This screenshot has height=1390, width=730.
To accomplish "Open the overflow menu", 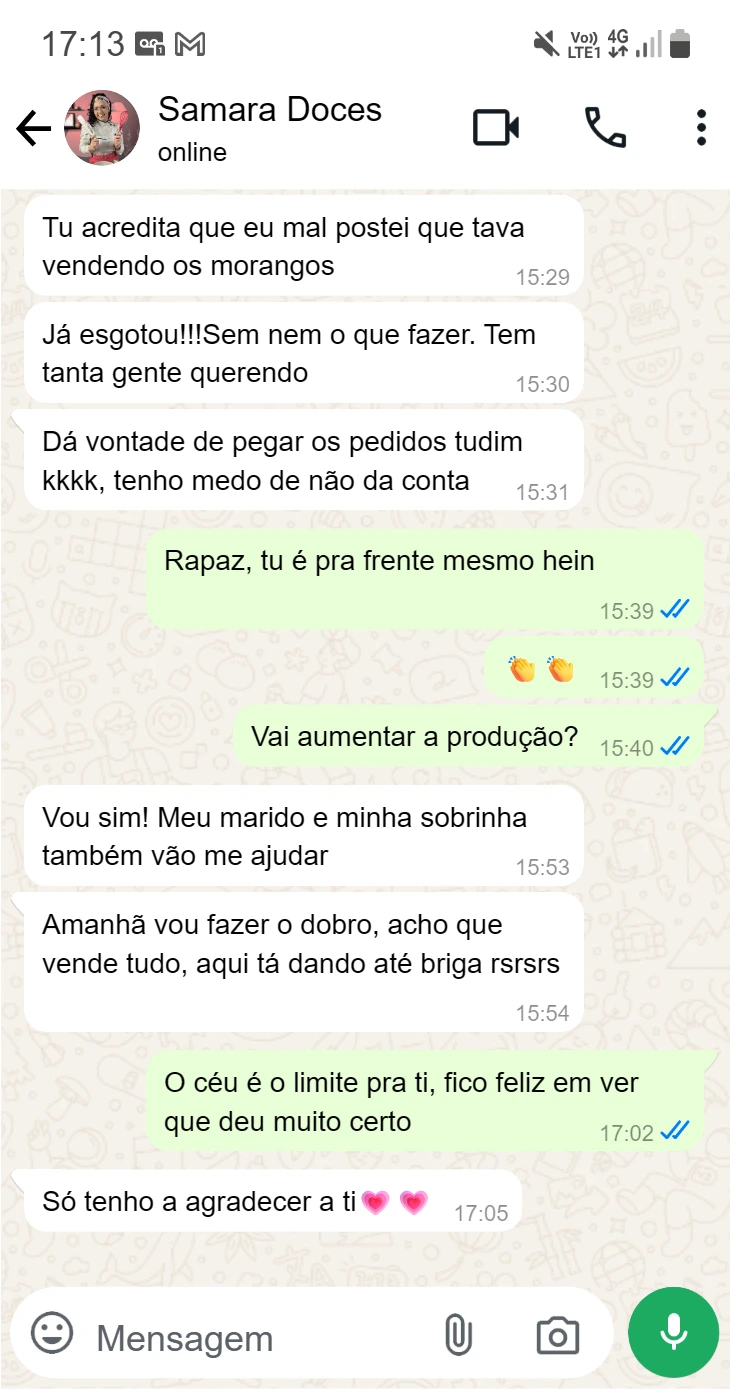I will (x=701, y=128).
